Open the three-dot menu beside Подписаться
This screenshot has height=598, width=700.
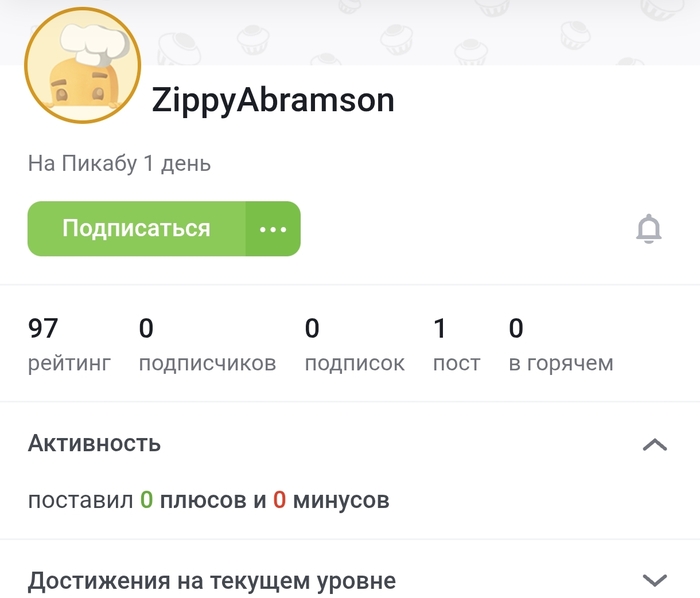click(273, 229)
